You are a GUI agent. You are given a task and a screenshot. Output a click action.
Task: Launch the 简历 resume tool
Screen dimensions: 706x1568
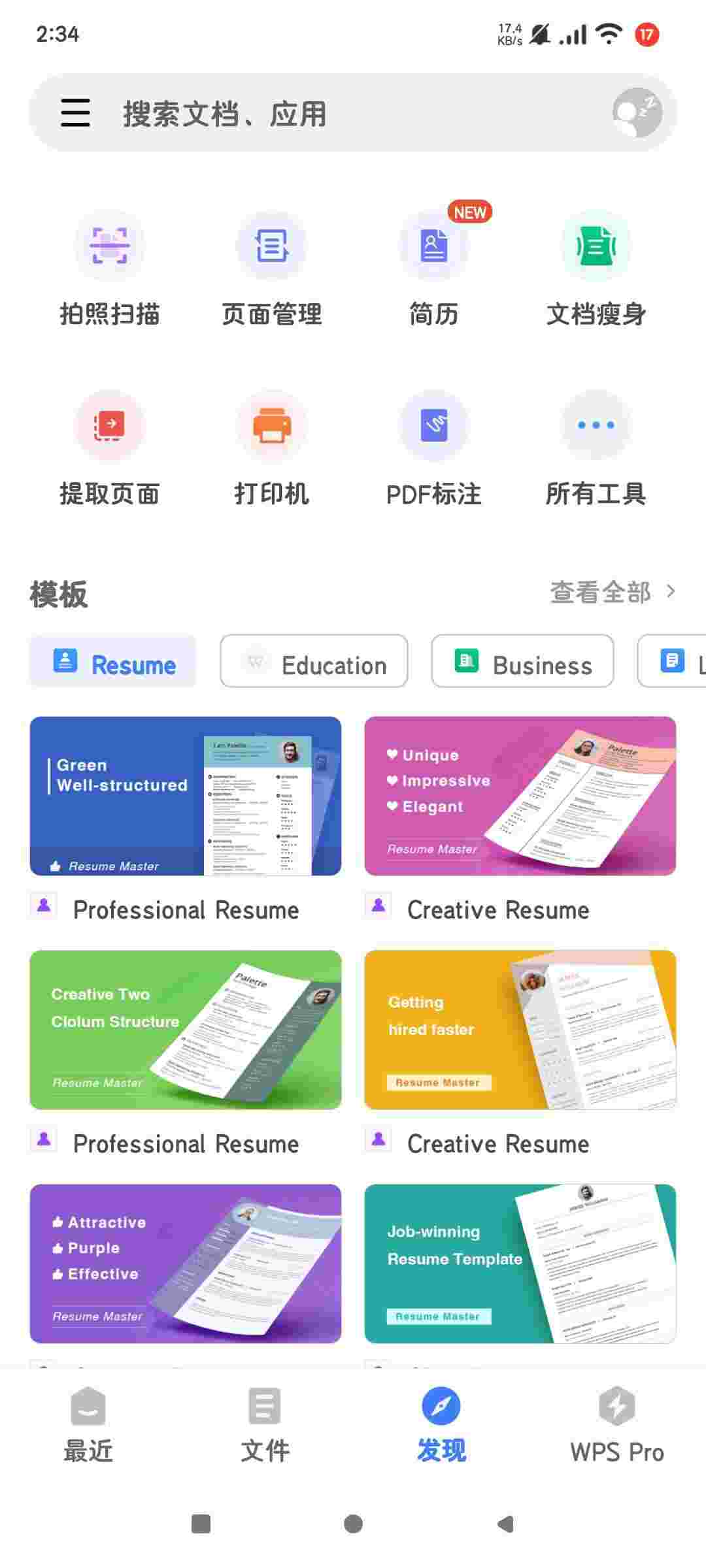point(433,269)
